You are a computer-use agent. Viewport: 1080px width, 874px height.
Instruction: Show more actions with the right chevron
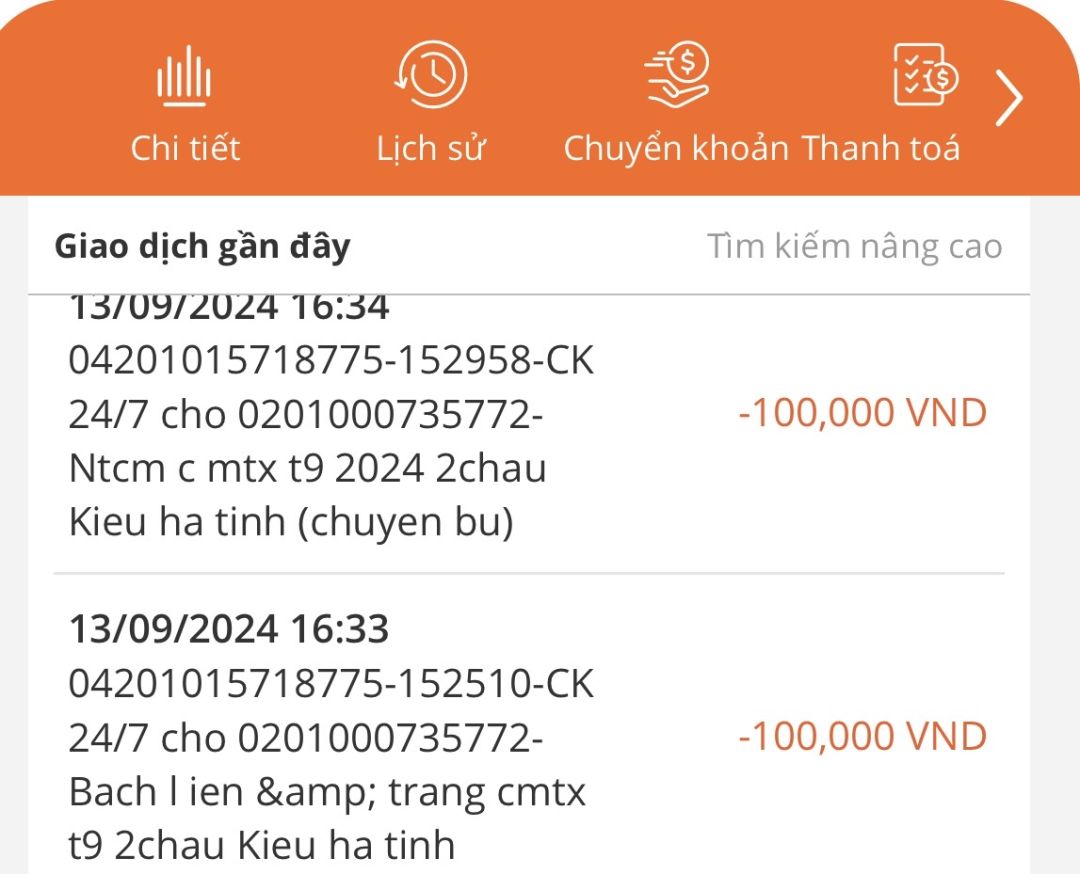[x=1010, y=100]
